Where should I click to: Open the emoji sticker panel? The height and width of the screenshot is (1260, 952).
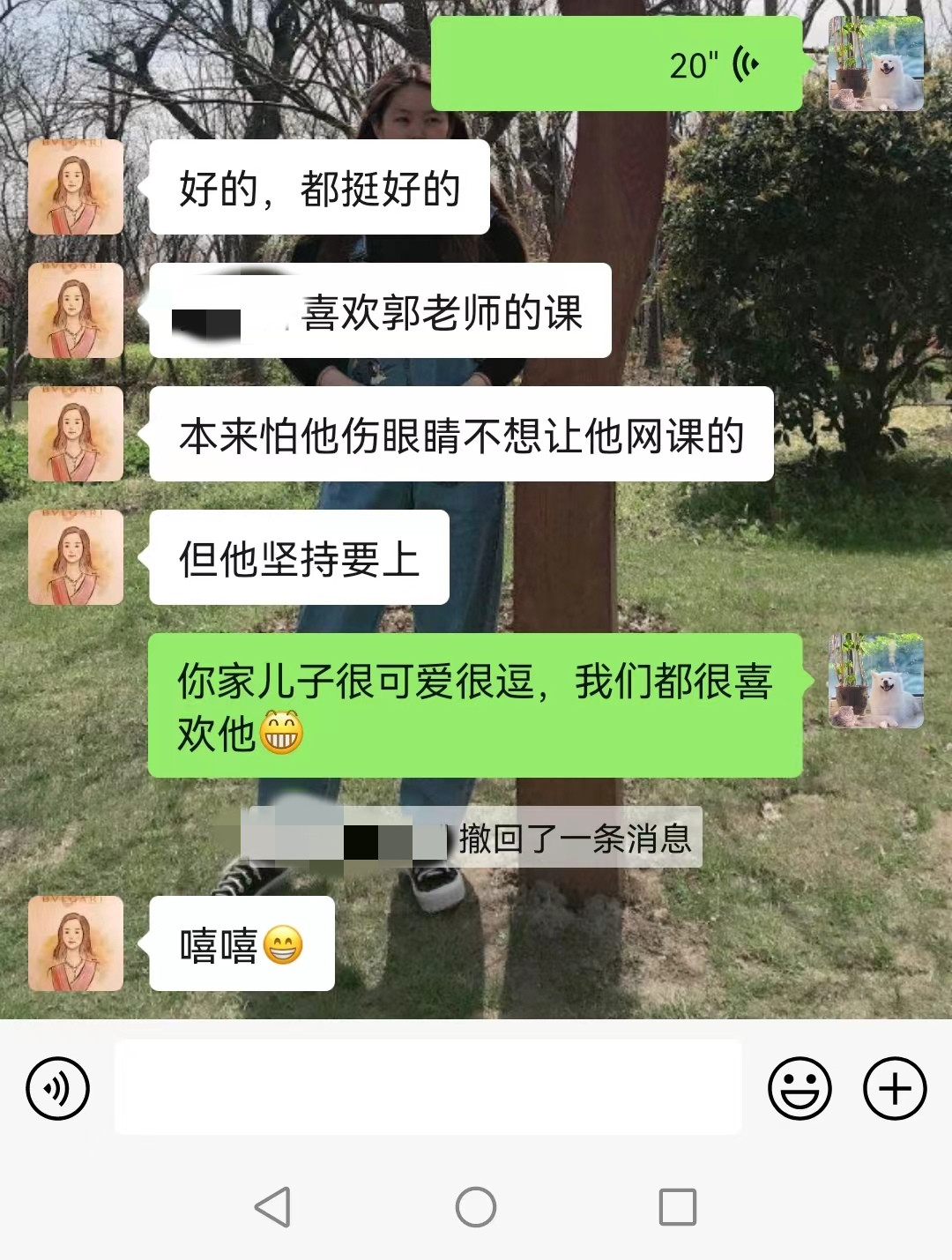click(x=800, y=1088)
